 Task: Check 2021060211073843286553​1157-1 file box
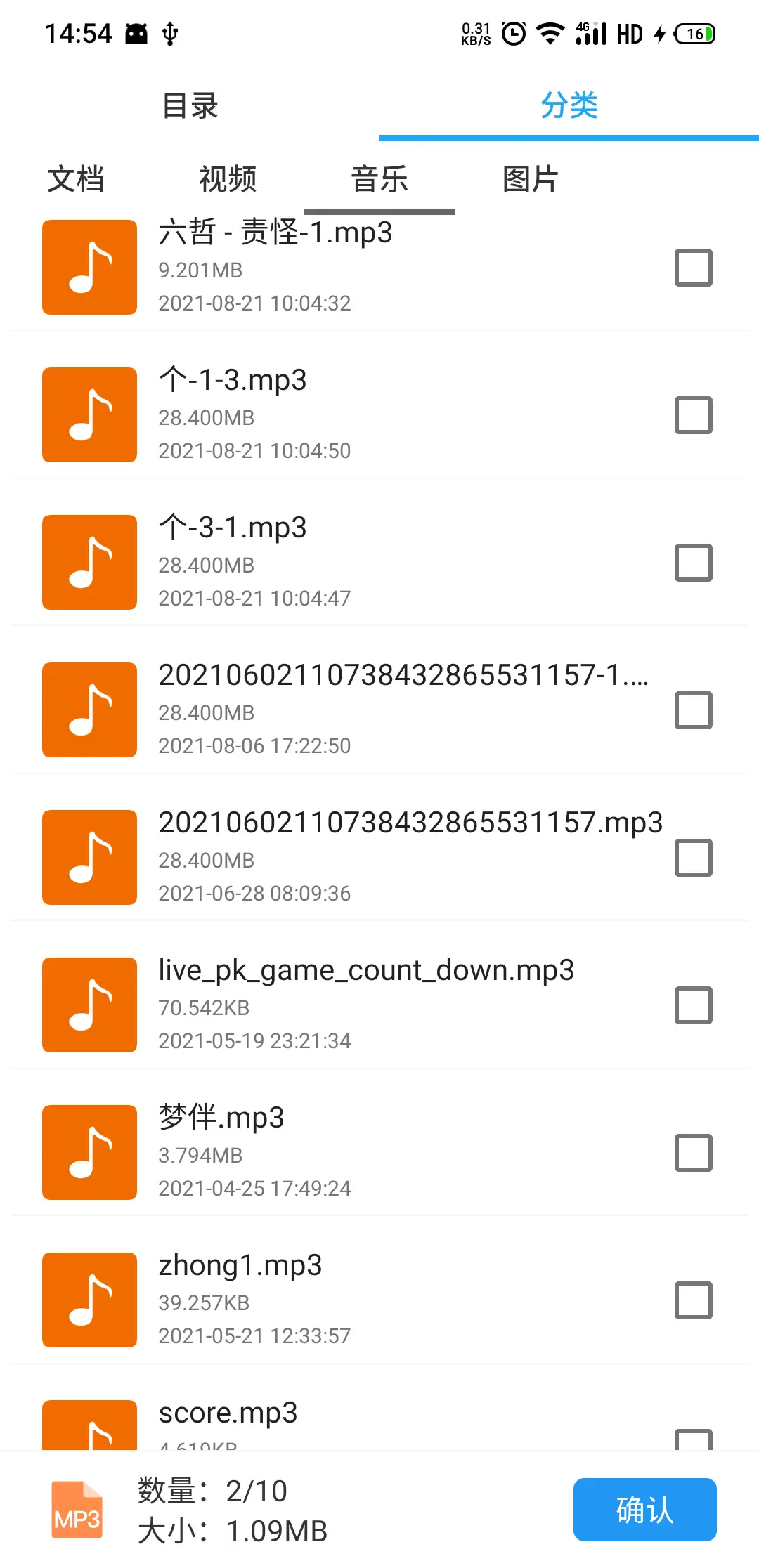tap(694, 710)
